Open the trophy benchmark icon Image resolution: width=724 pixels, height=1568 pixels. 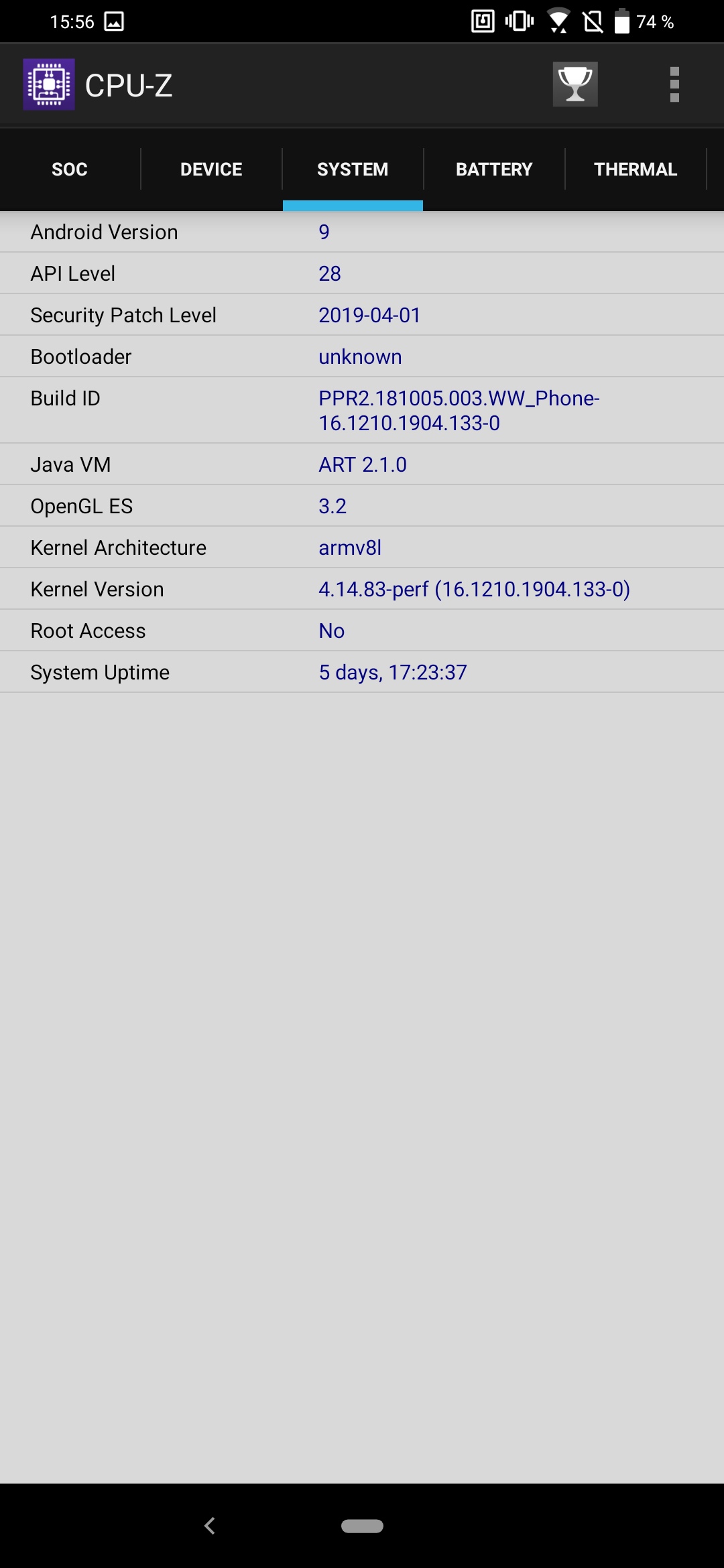[575, 84]
